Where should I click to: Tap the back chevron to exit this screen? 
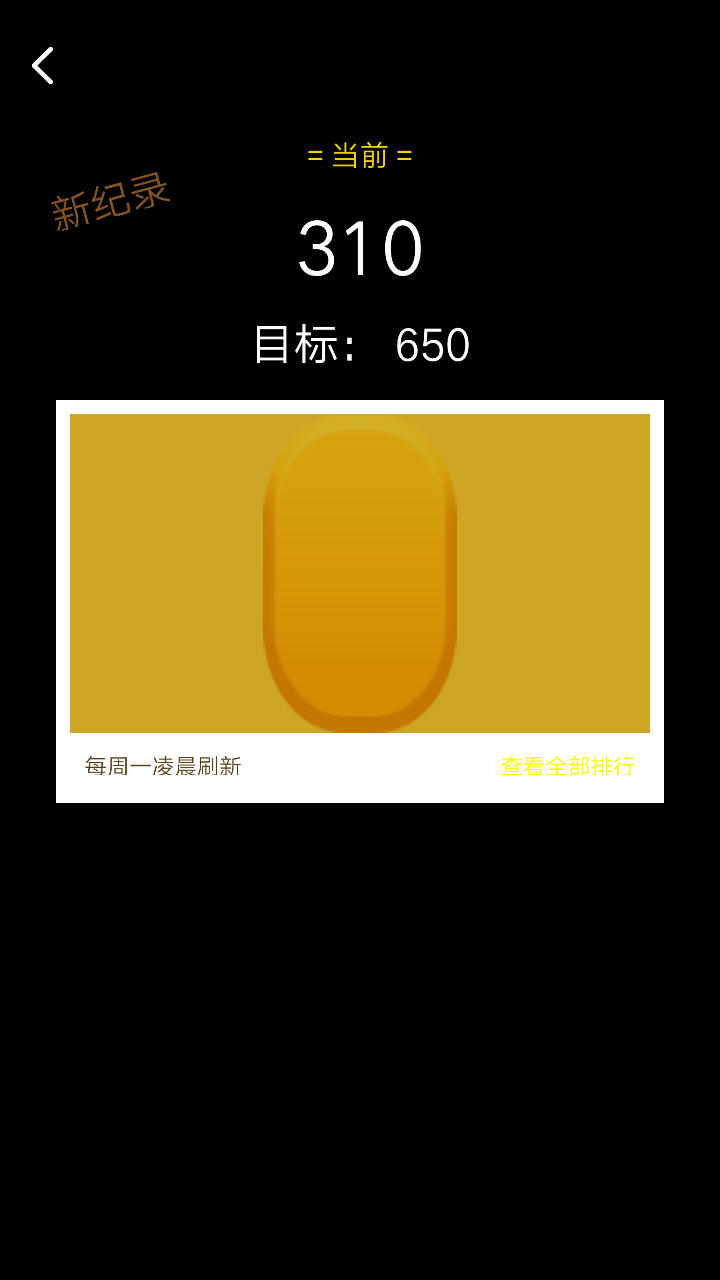(42, 65)
